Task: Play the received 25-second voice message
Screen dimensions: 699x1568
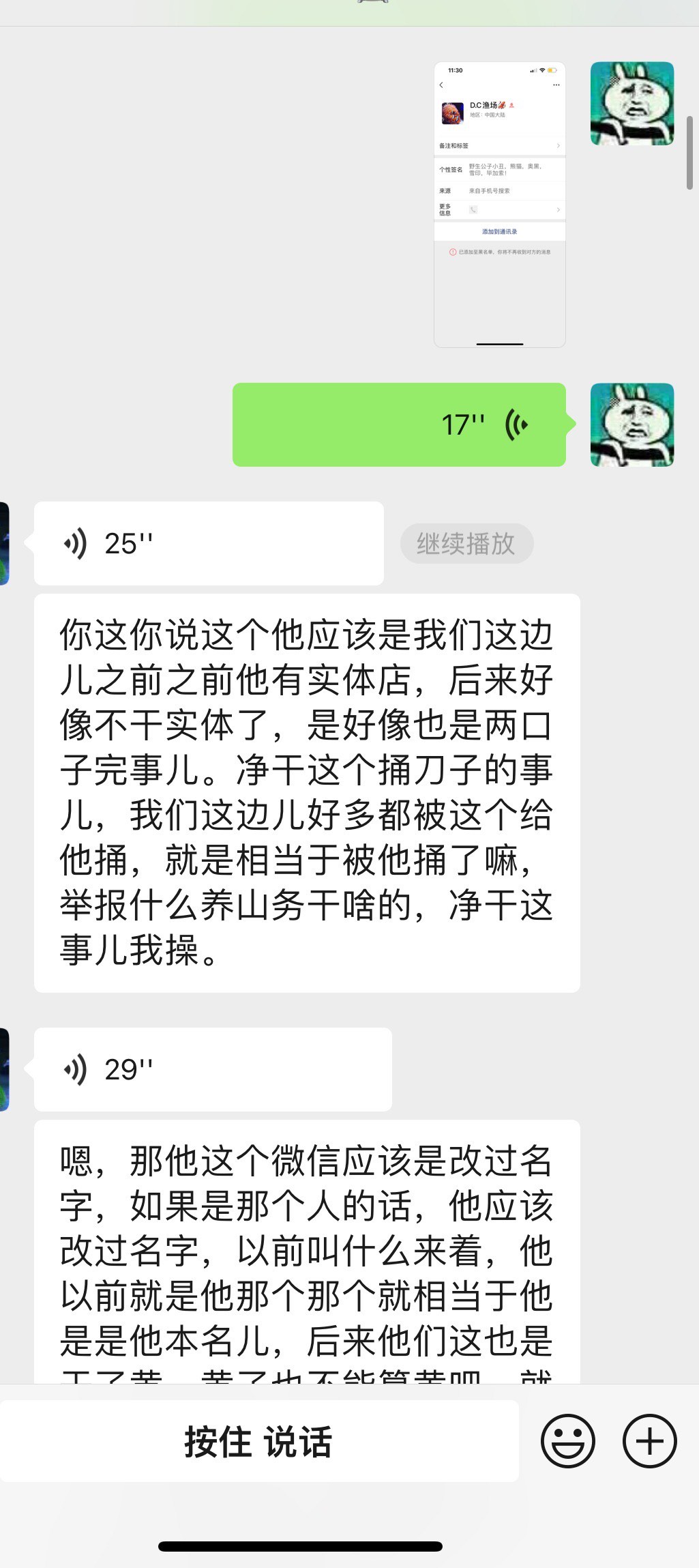Action: pos(208,543)
